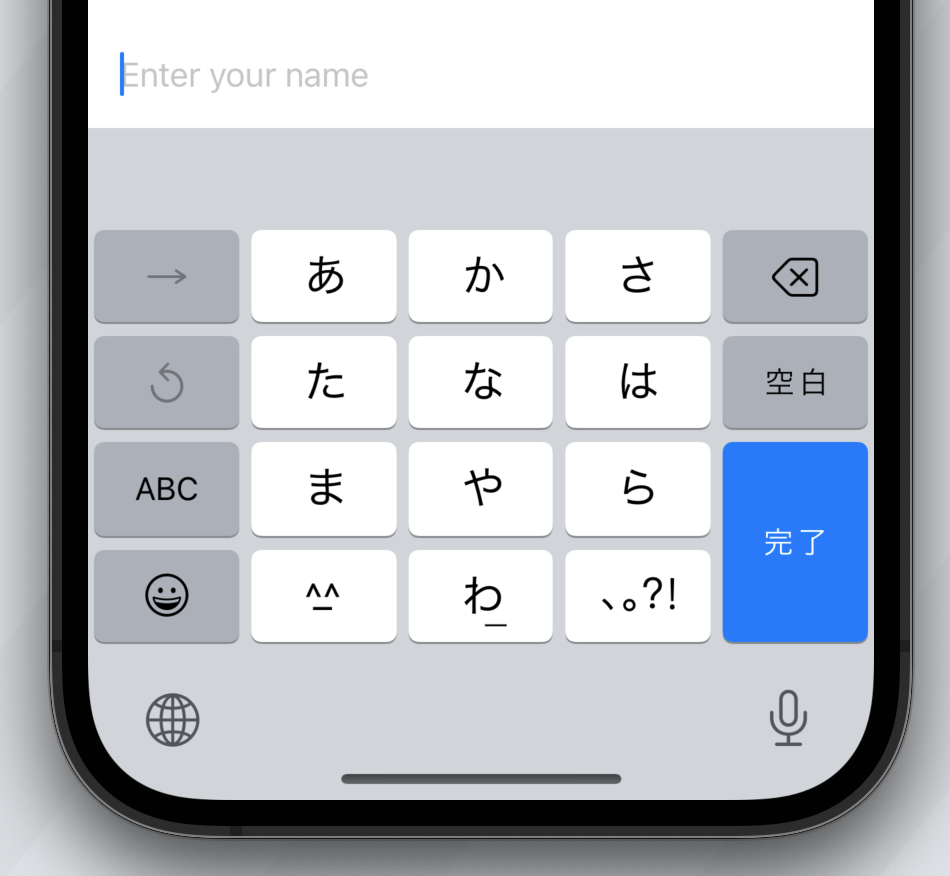Switch keyboard language with globe icon
The height and width of the screenshot is (876, 950).
173,720
